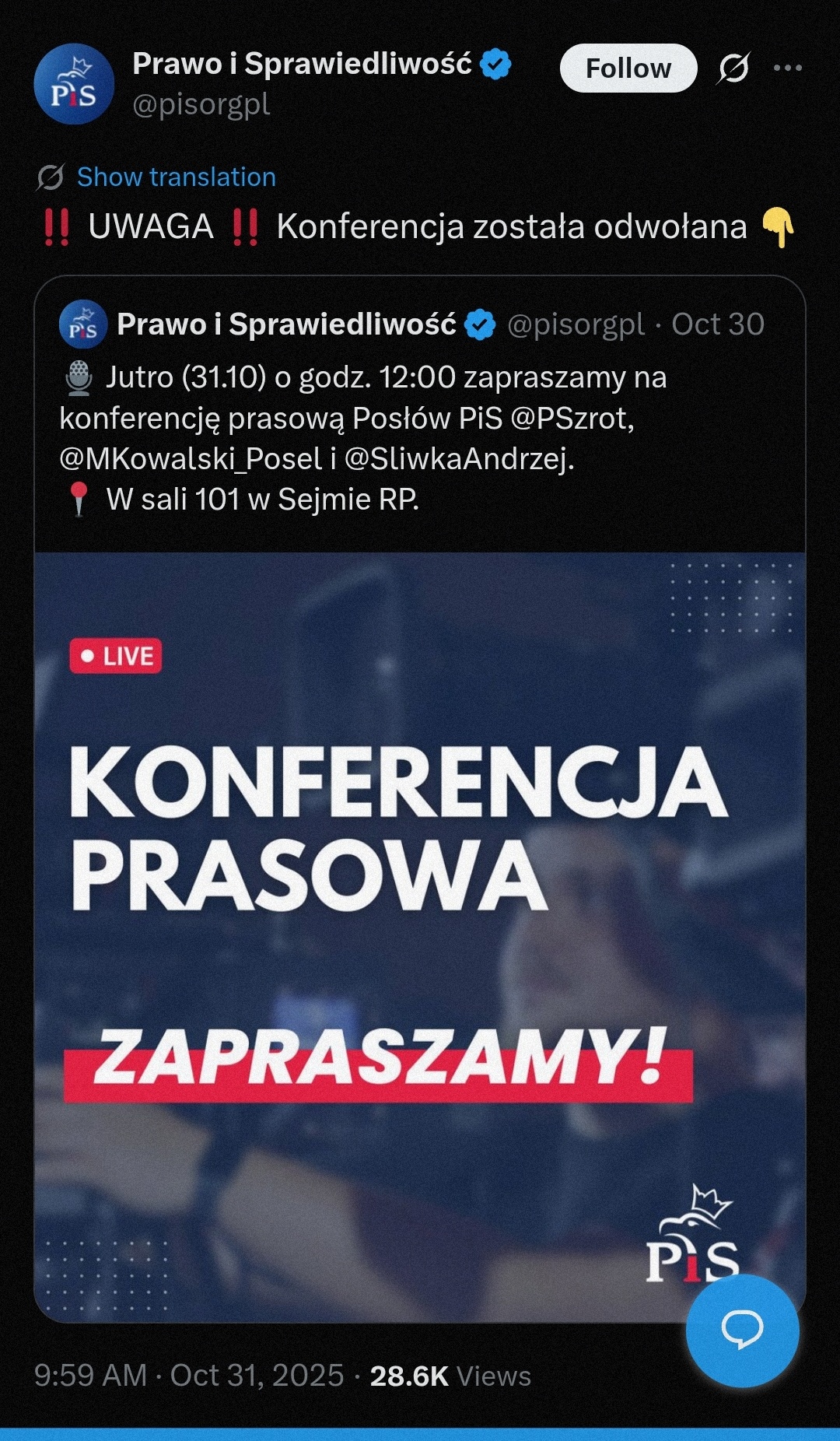Tap the blue reply floating button

tap(742, 1329)
